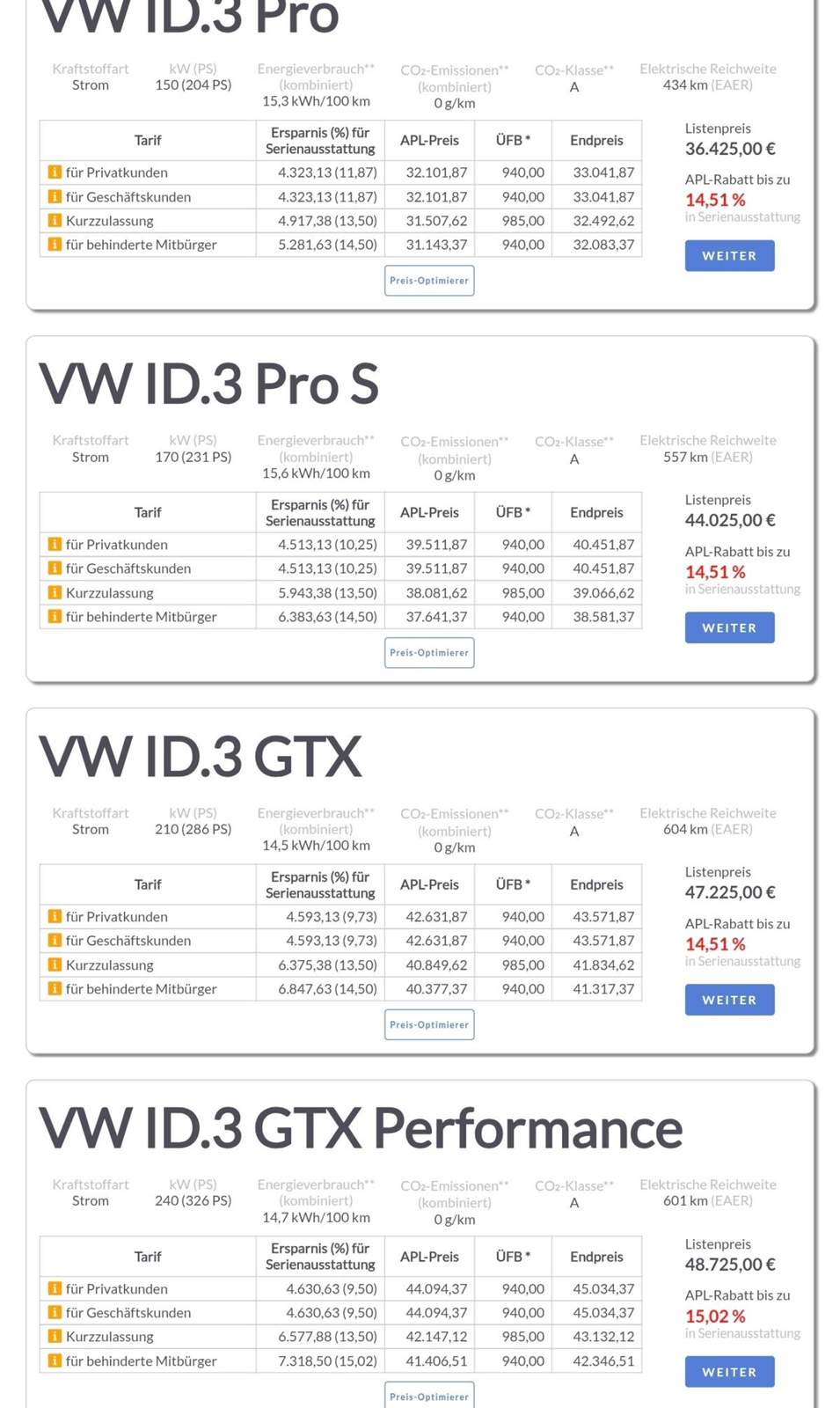The height and width of the screenshot is (1408, 840).
Task: Tap WEITER for VW ID.3 Pro S
Action: tap(729, 627)
